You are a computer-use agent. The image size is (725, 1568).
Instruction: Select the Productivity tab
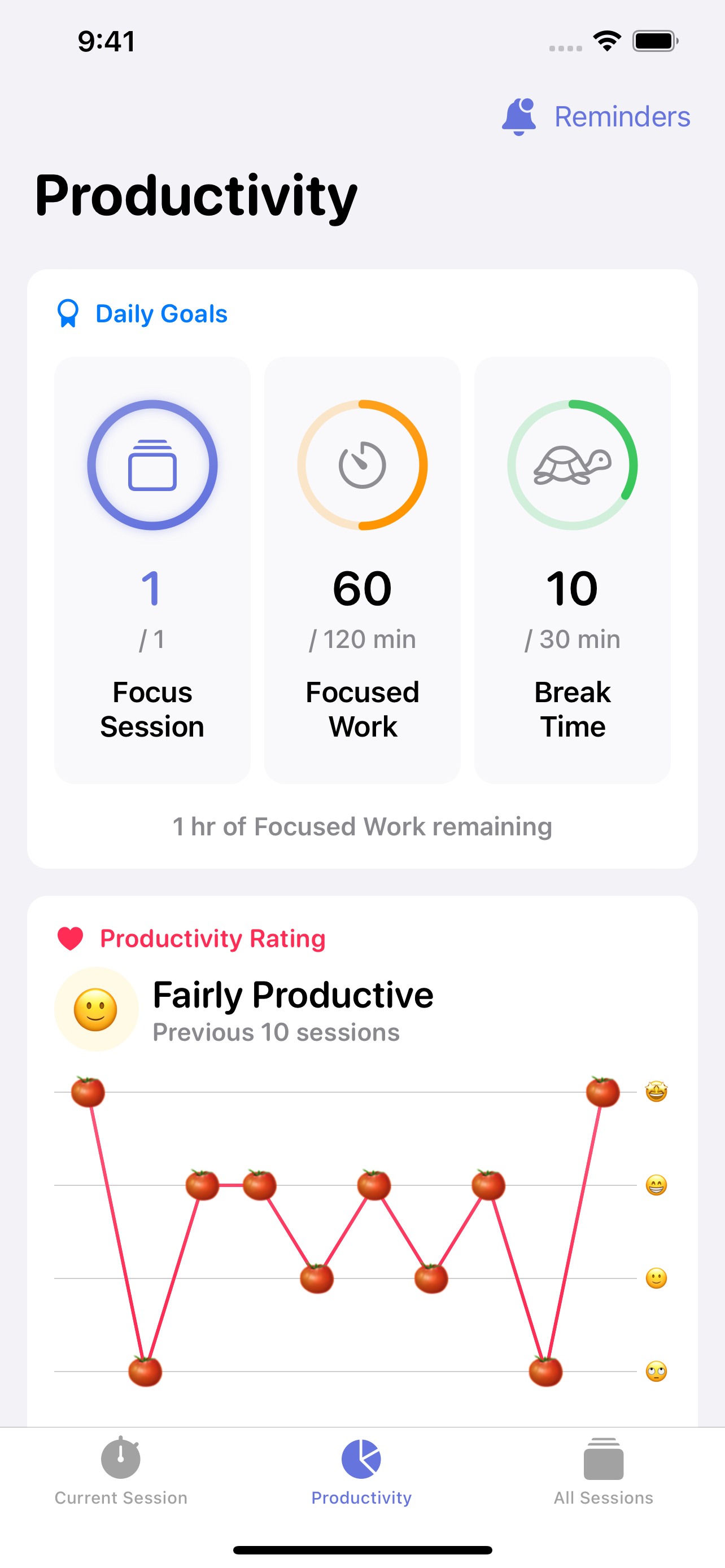[361, 1470]
